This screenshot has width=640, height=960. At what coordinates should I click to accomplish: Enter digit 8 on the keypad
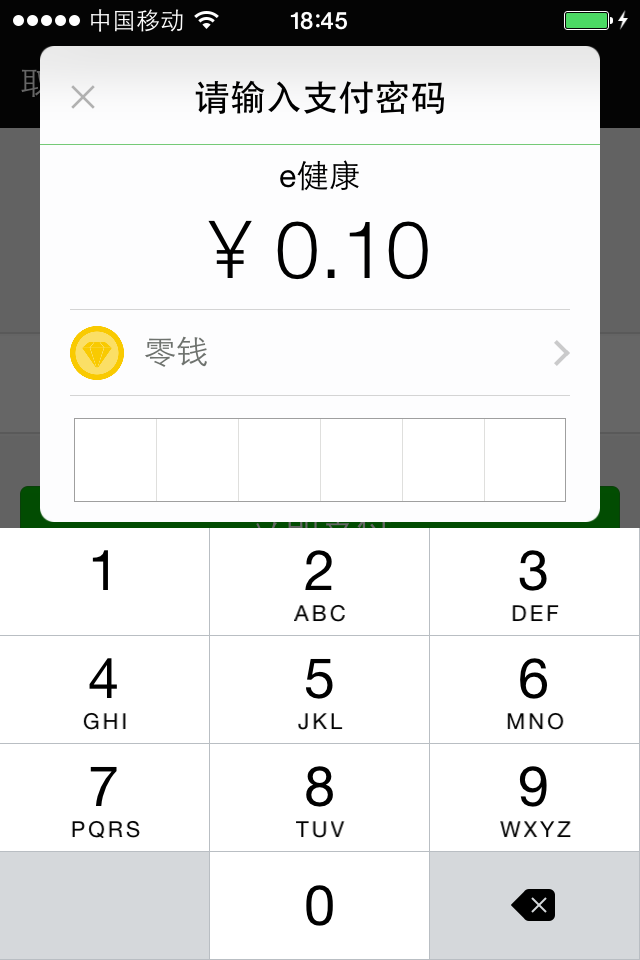click(x=319, y=798)
